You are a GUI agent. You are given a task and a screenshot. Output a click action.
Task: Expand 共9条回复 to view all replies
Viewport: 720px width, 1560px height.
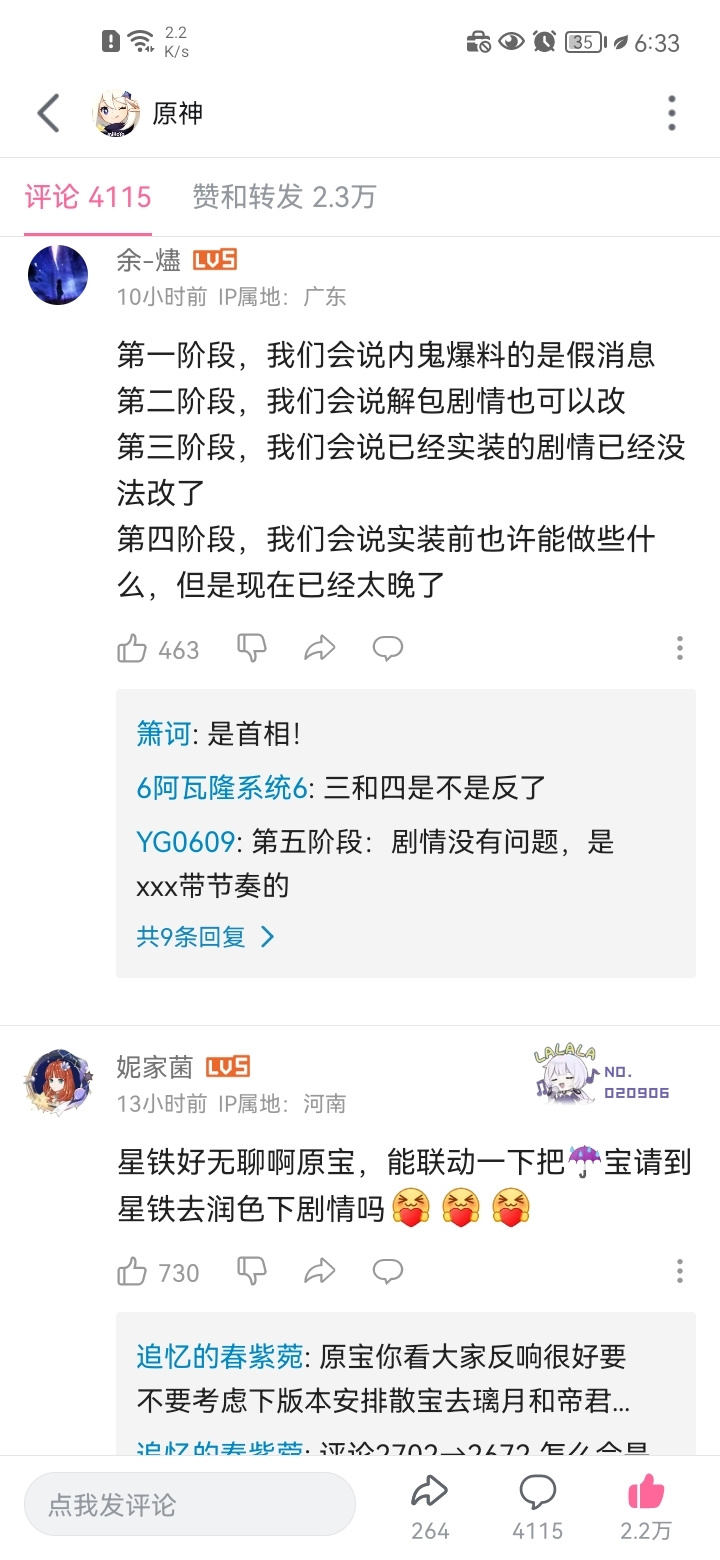[206, 937]
